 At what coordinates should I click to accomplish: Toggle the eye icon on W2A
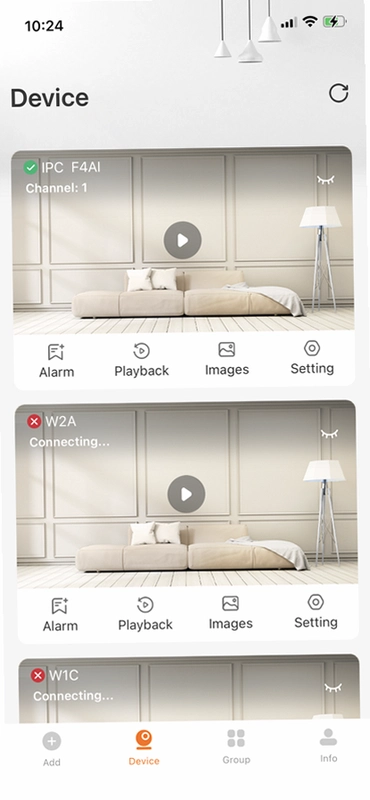[x=329, y=434]
